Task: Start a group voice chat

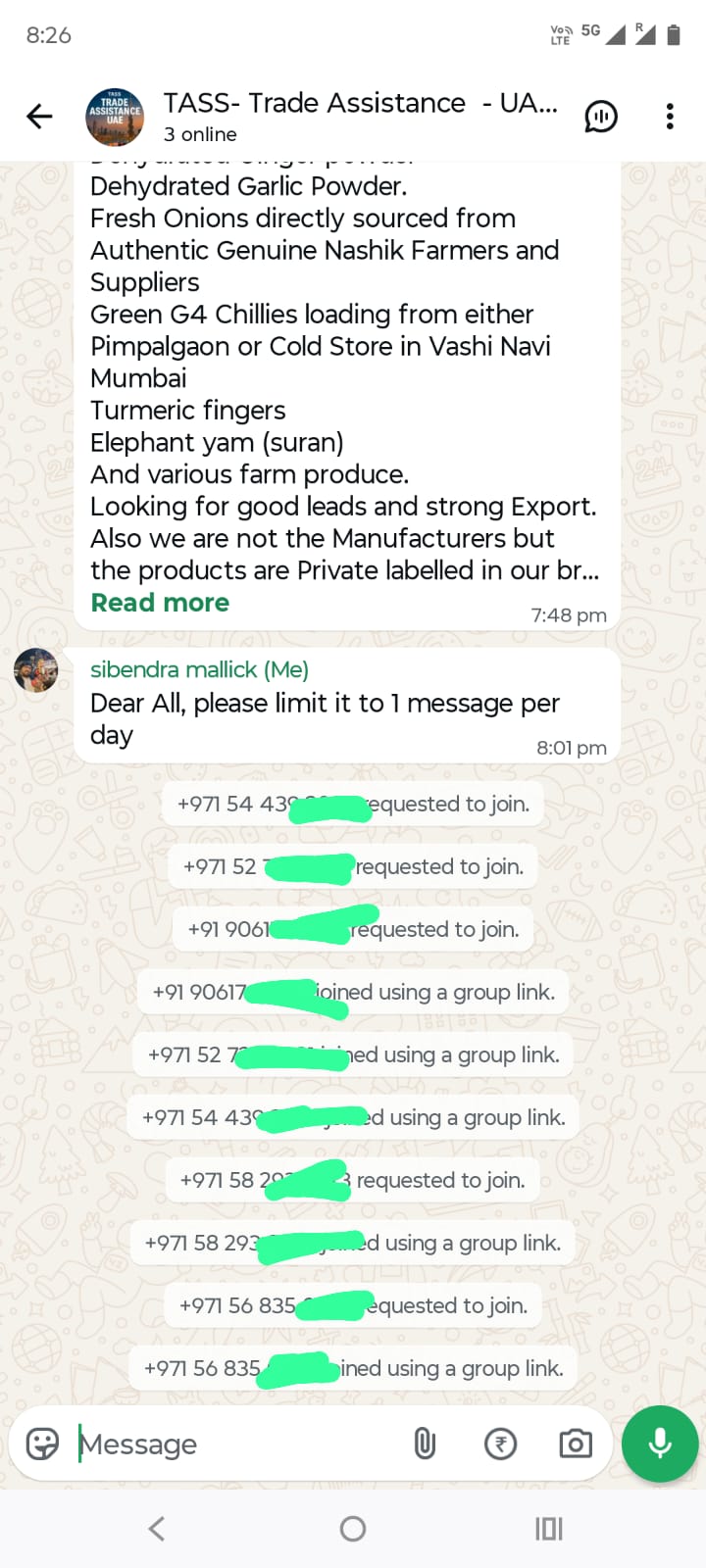Action: [600, 117]
